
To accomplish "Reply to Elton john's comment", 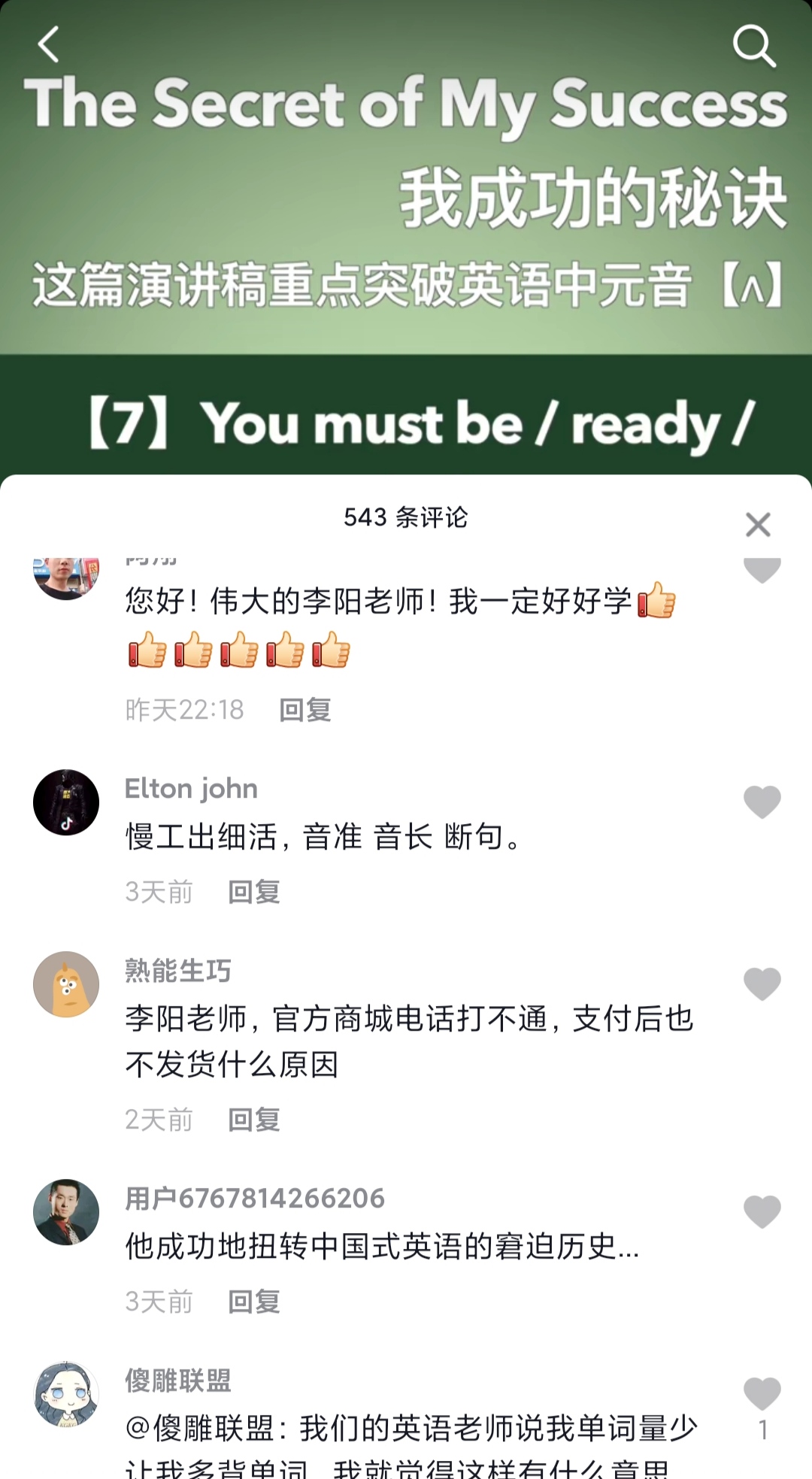I will 254,892.
